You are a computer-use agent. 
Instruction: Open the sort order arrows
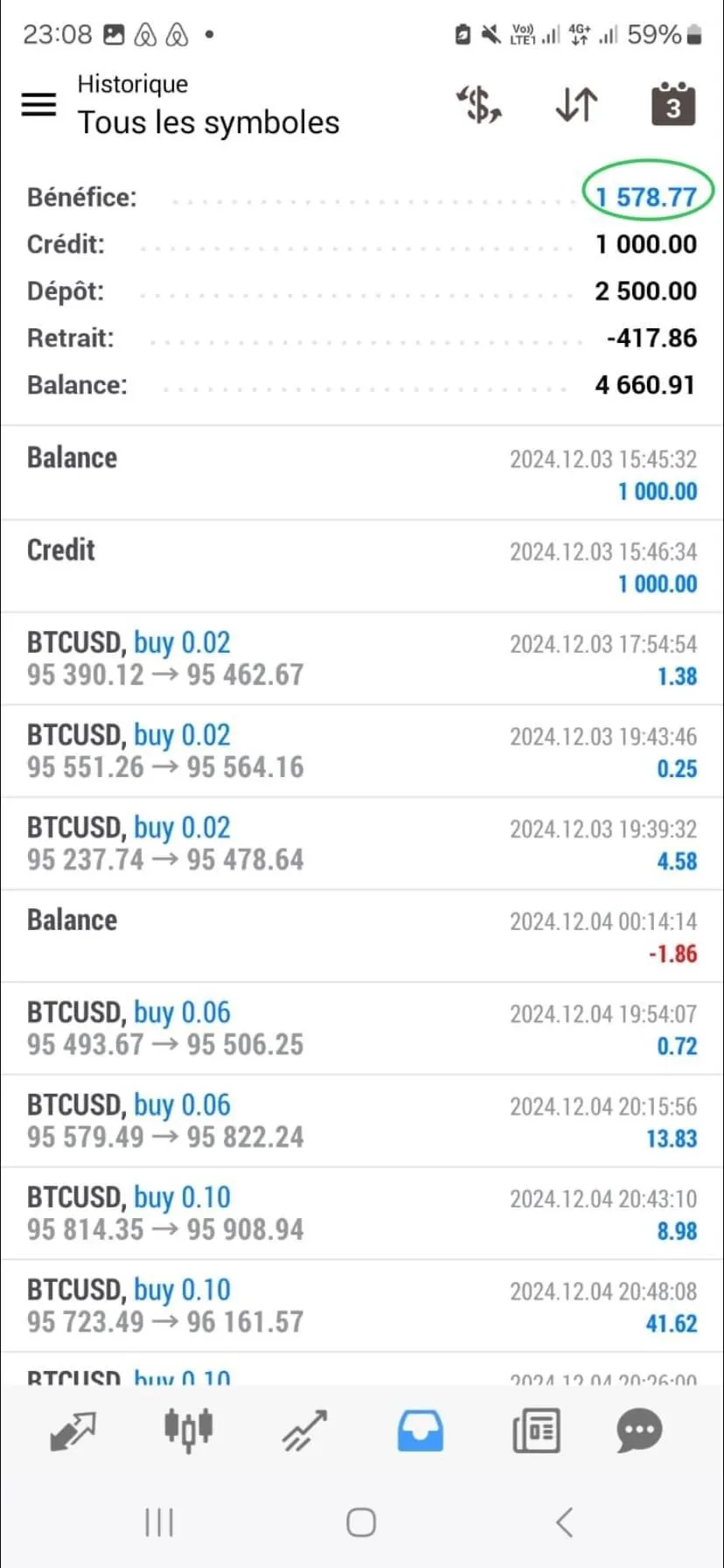(x=577, y=105)
